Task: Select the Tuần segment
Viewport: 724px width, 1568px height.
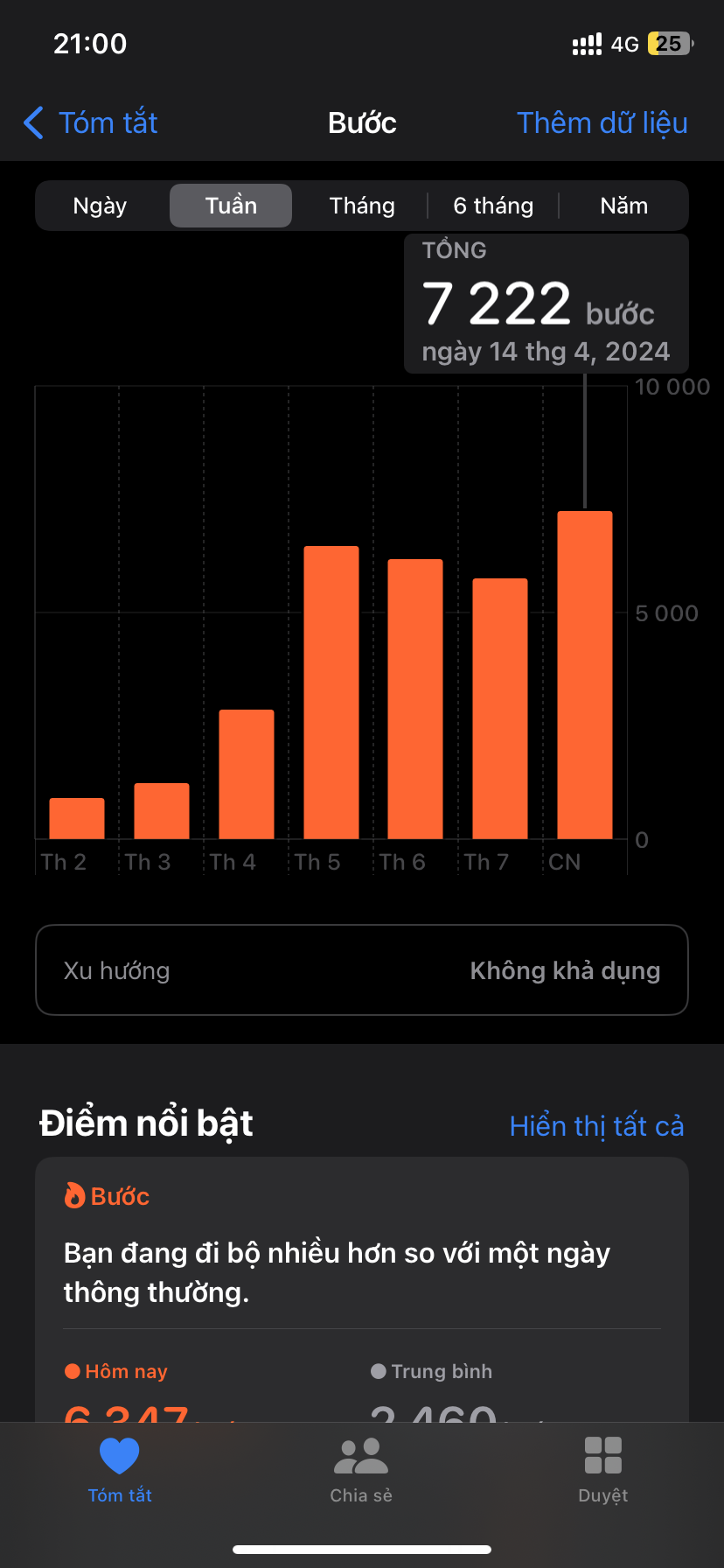Action: pyautogui.click(x=231, y=206)
